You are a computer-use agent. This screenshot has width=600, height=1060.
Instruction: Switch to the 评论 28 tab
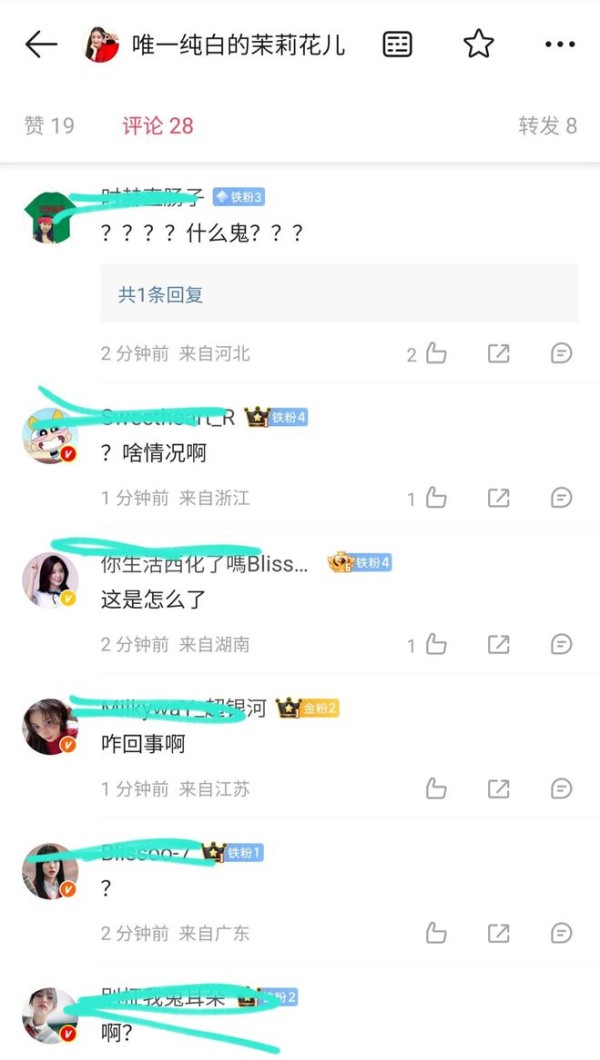(157, 125)
